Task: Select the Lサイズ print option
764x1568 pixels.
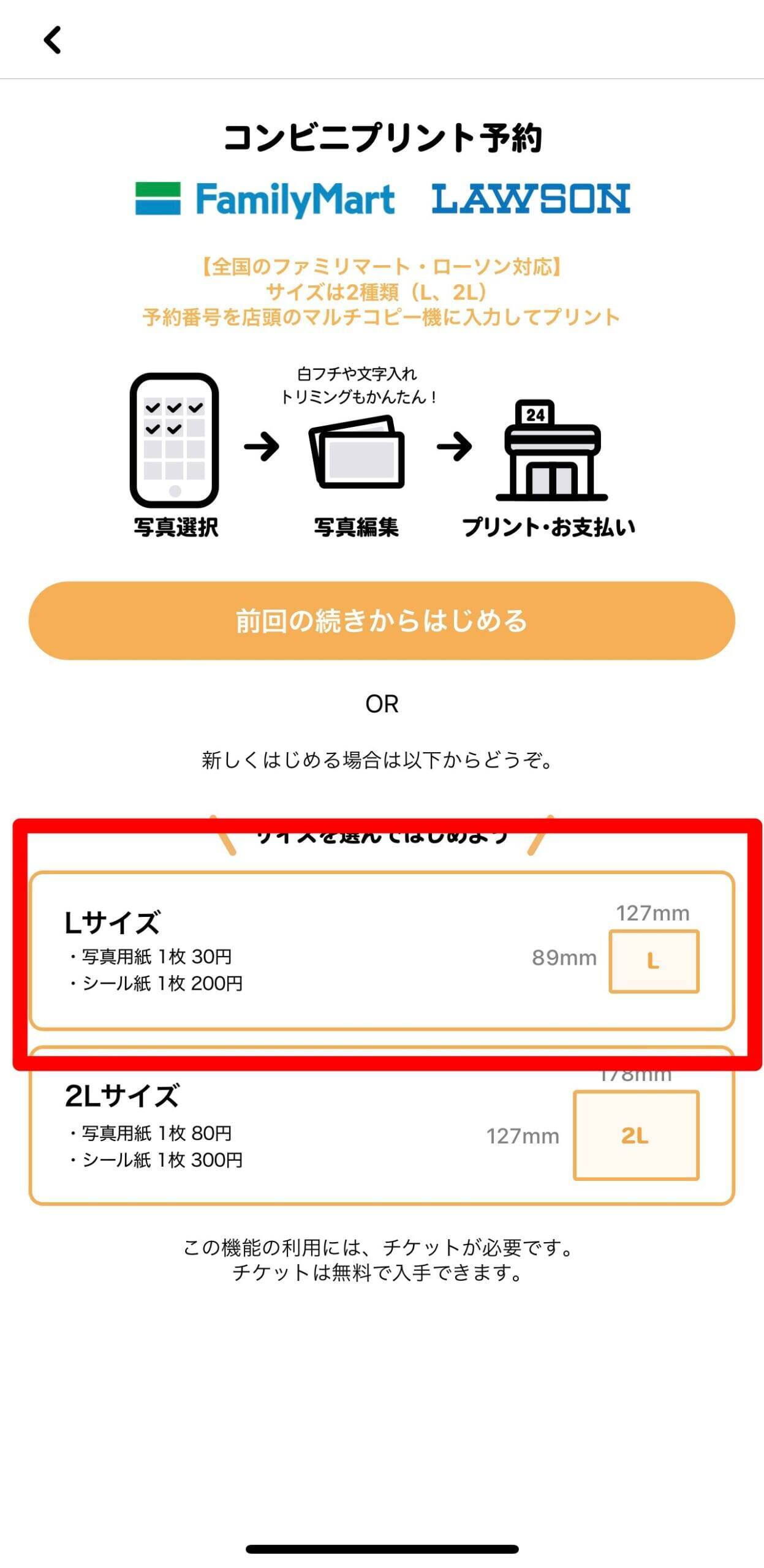Action: pos(381,950)
